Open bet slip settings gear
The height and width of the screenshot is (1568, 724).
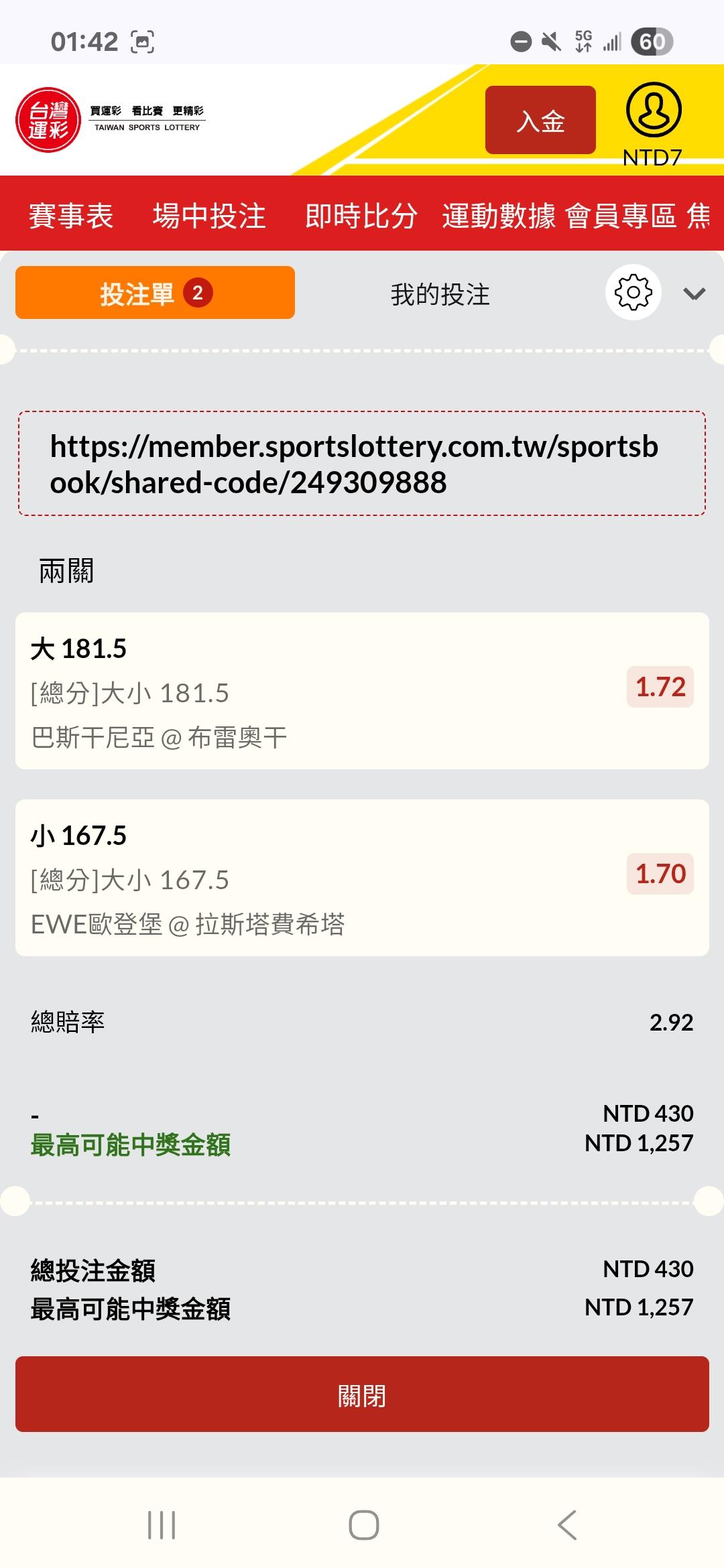(633, 293)
